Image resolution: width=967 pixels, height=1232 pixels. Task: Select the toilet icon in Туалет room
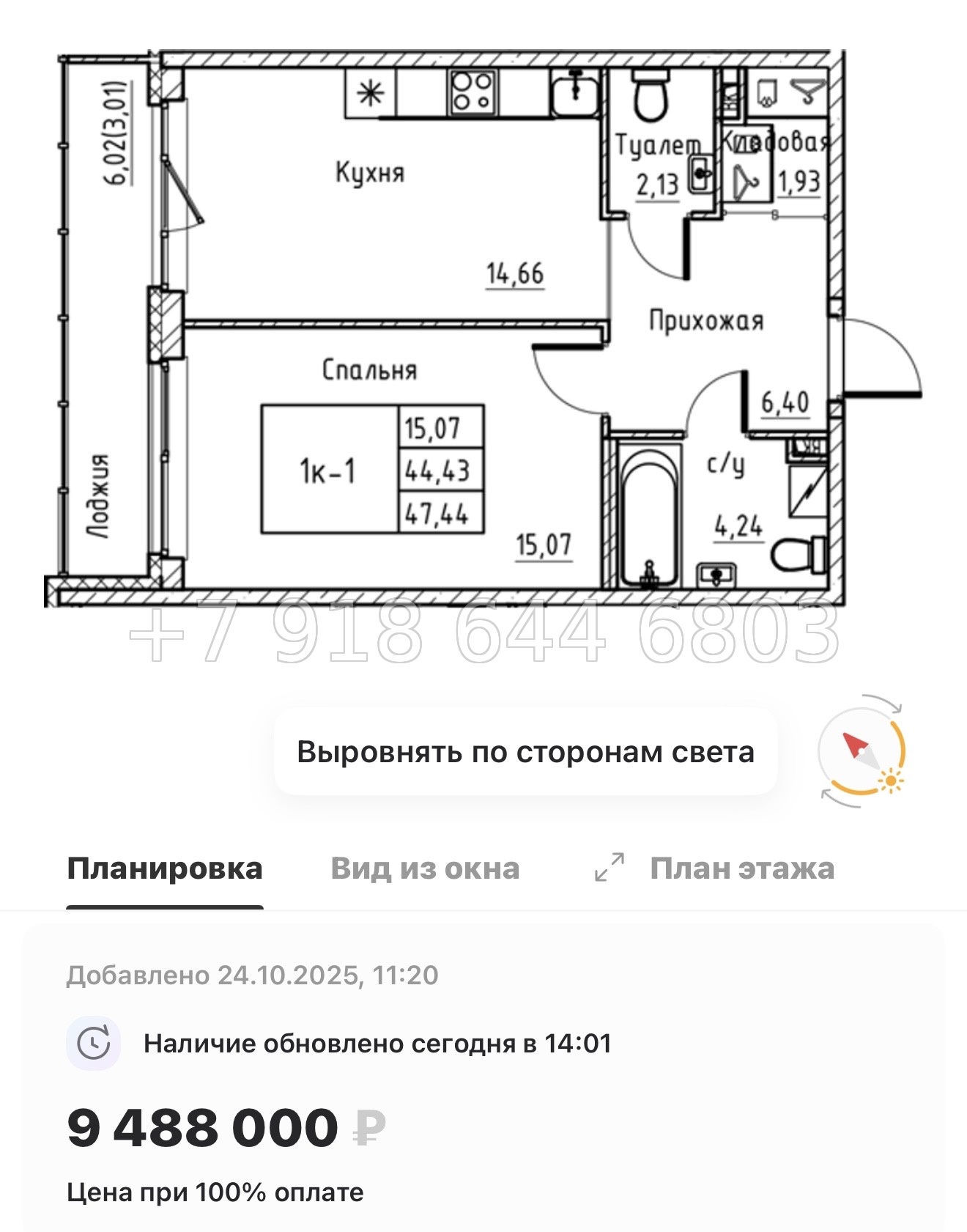(651, 99)
